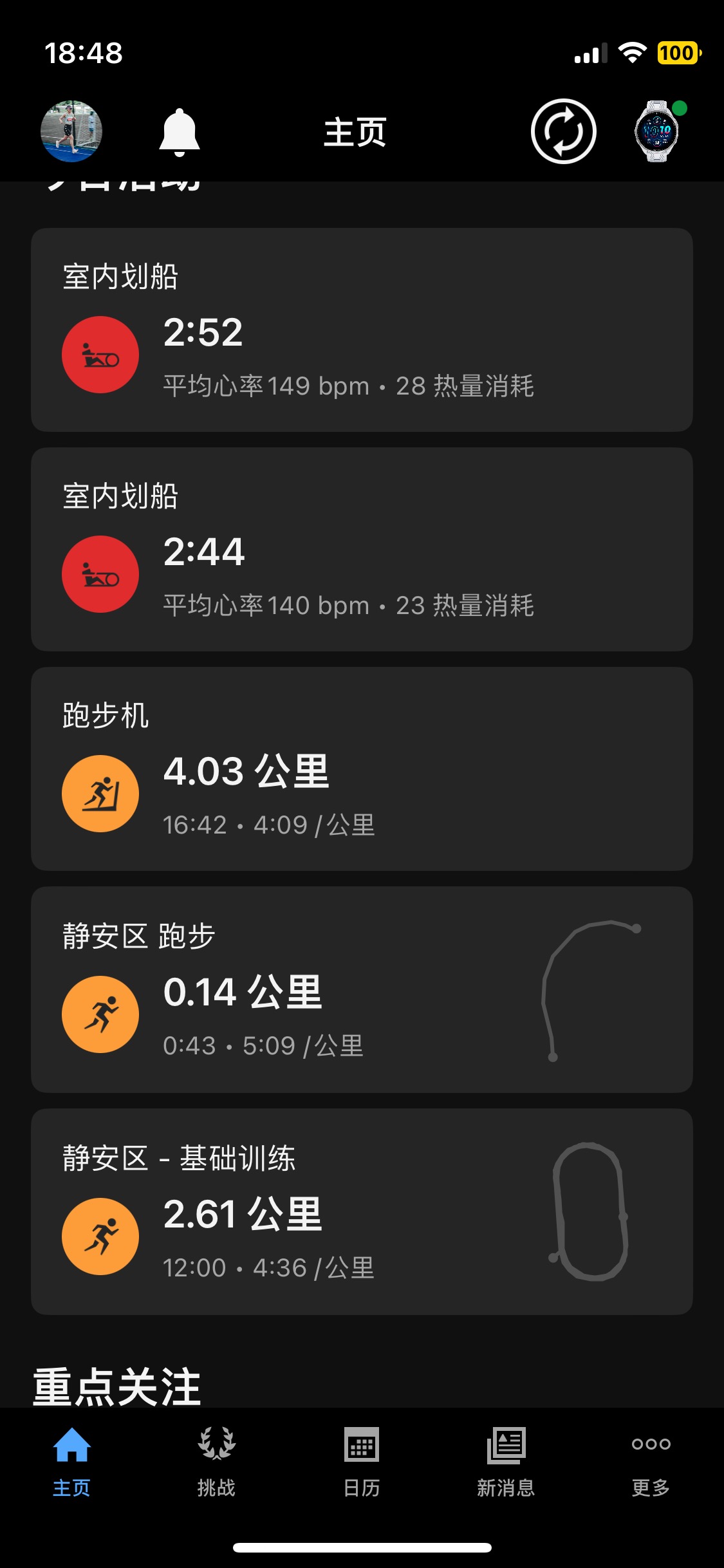Viewport: 724px width, 1568px height.
Task: Tap the red indoor rowing activity icon
Action: point(100,355)
